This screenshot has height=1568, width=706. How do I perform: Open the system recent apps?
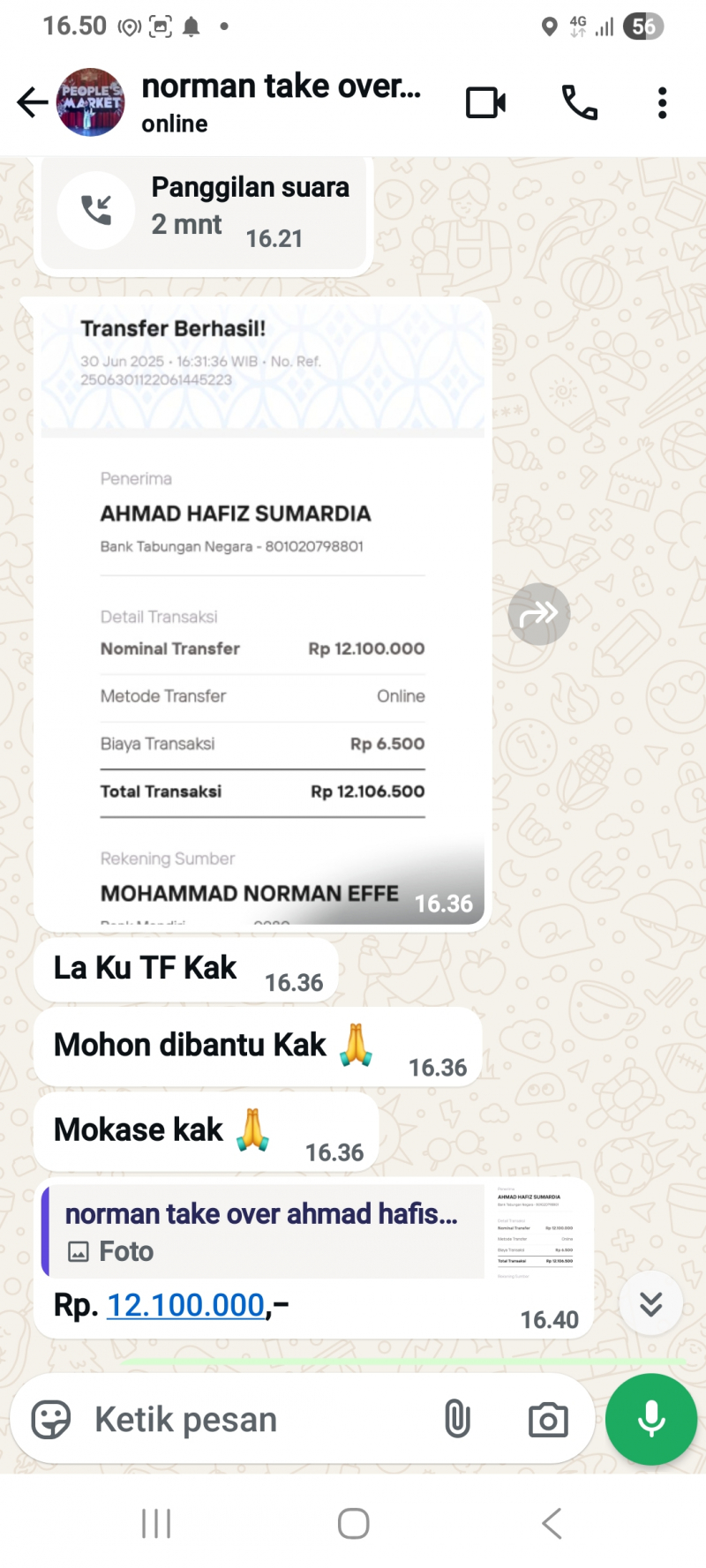coord(156,1523)
